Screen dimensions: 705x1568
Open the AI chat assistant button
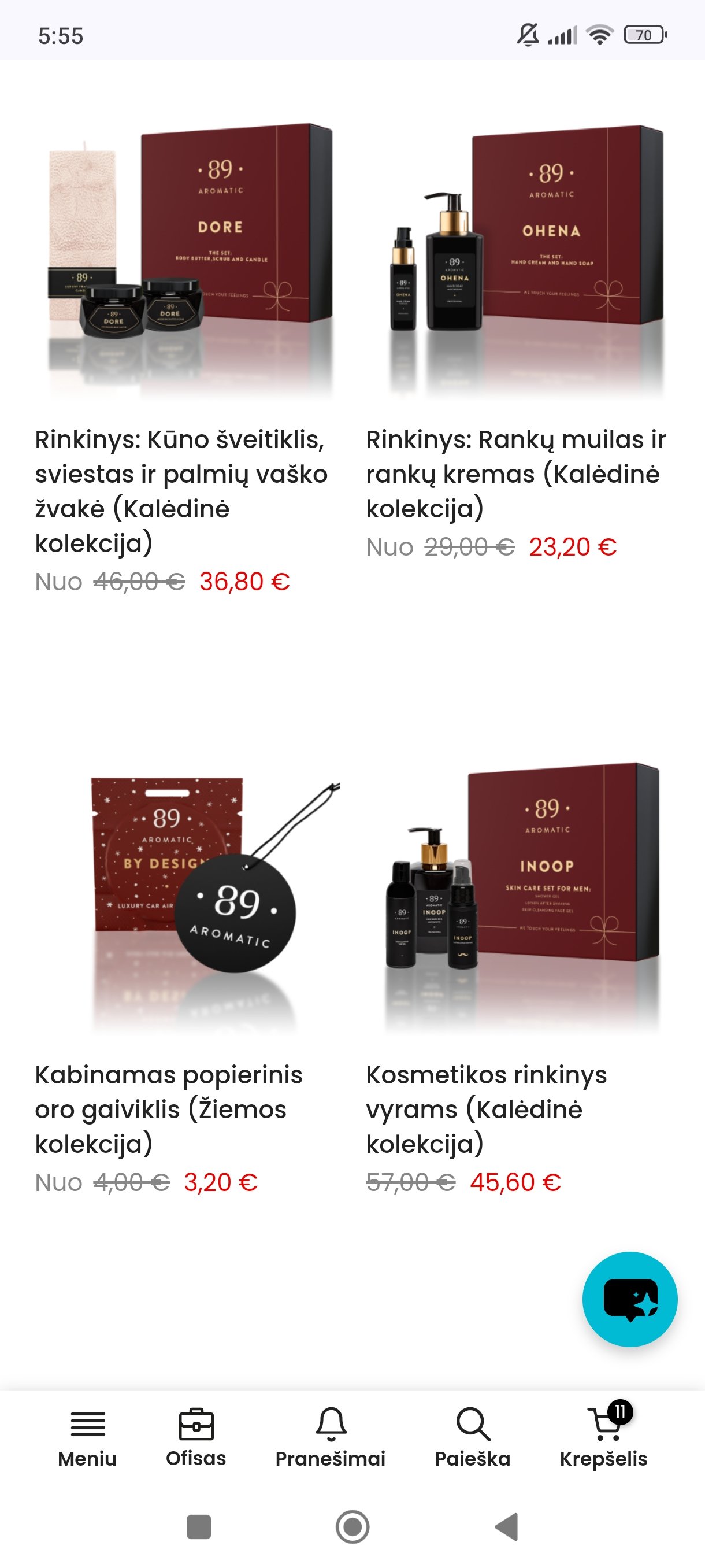coord(629,1299)
